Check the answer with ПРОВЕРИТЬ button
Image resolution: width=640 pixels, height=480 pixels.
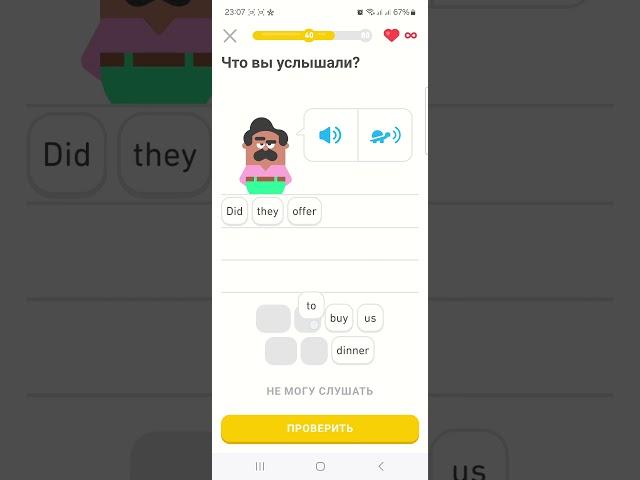pyautogui.click(x=319, y=428)
